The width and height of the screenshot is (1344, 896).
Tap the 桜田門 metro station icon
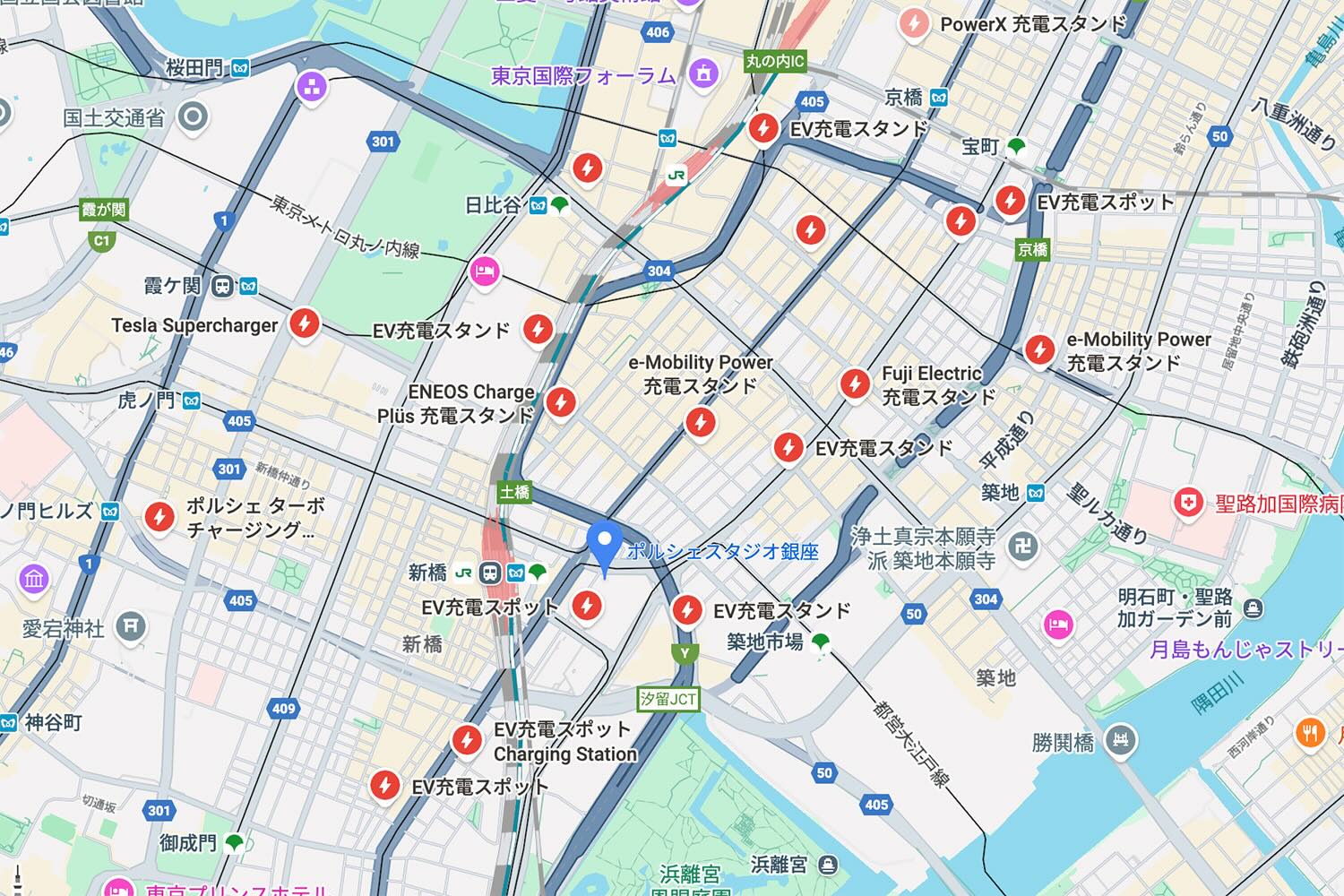tap(240, 68)
